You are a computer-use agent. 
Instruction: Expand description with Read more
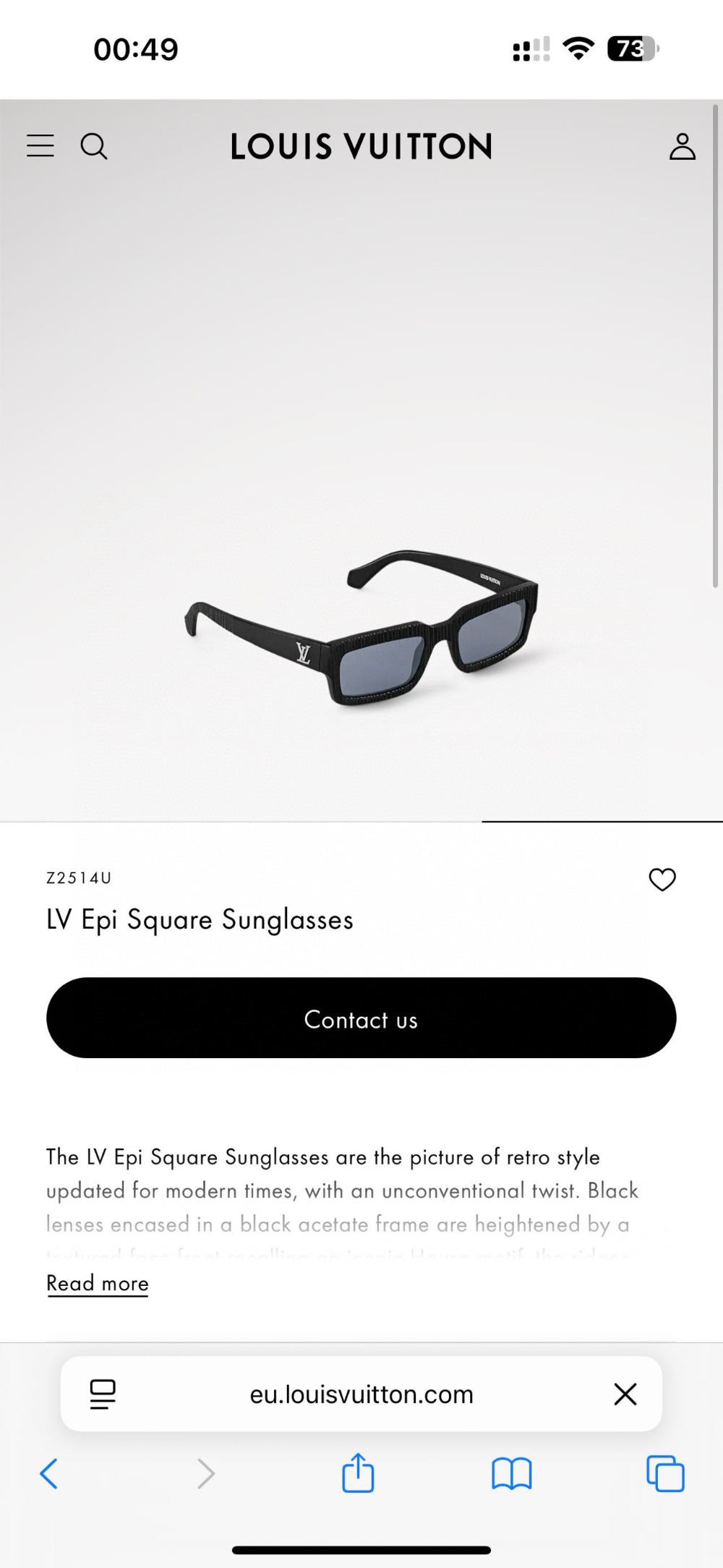(x=98, y=1283)
